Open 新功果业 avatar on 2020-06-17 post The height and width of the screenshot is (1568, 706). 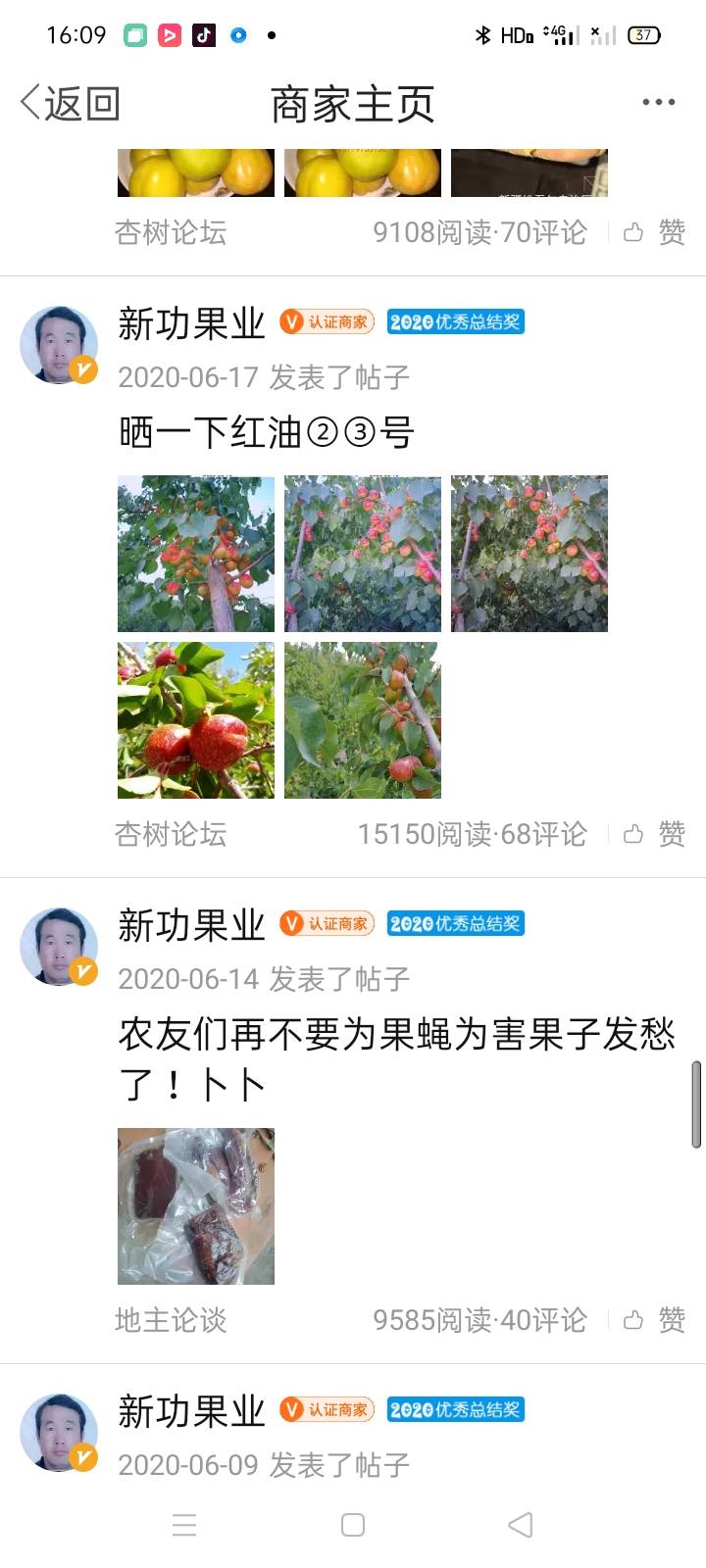(x=59, y=344)
